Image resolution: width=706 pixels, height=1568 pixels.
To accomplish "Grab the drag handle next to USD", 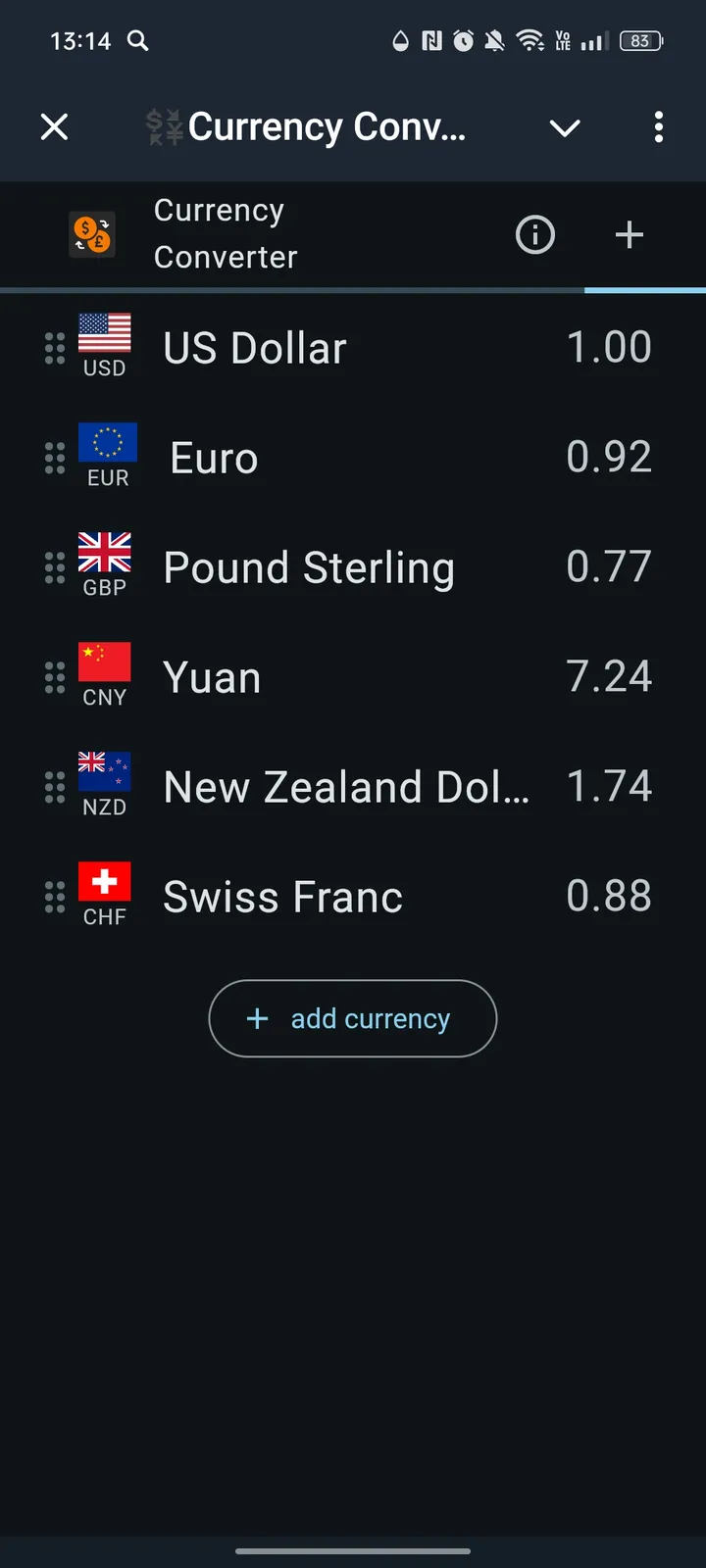I will coord(55,348).
